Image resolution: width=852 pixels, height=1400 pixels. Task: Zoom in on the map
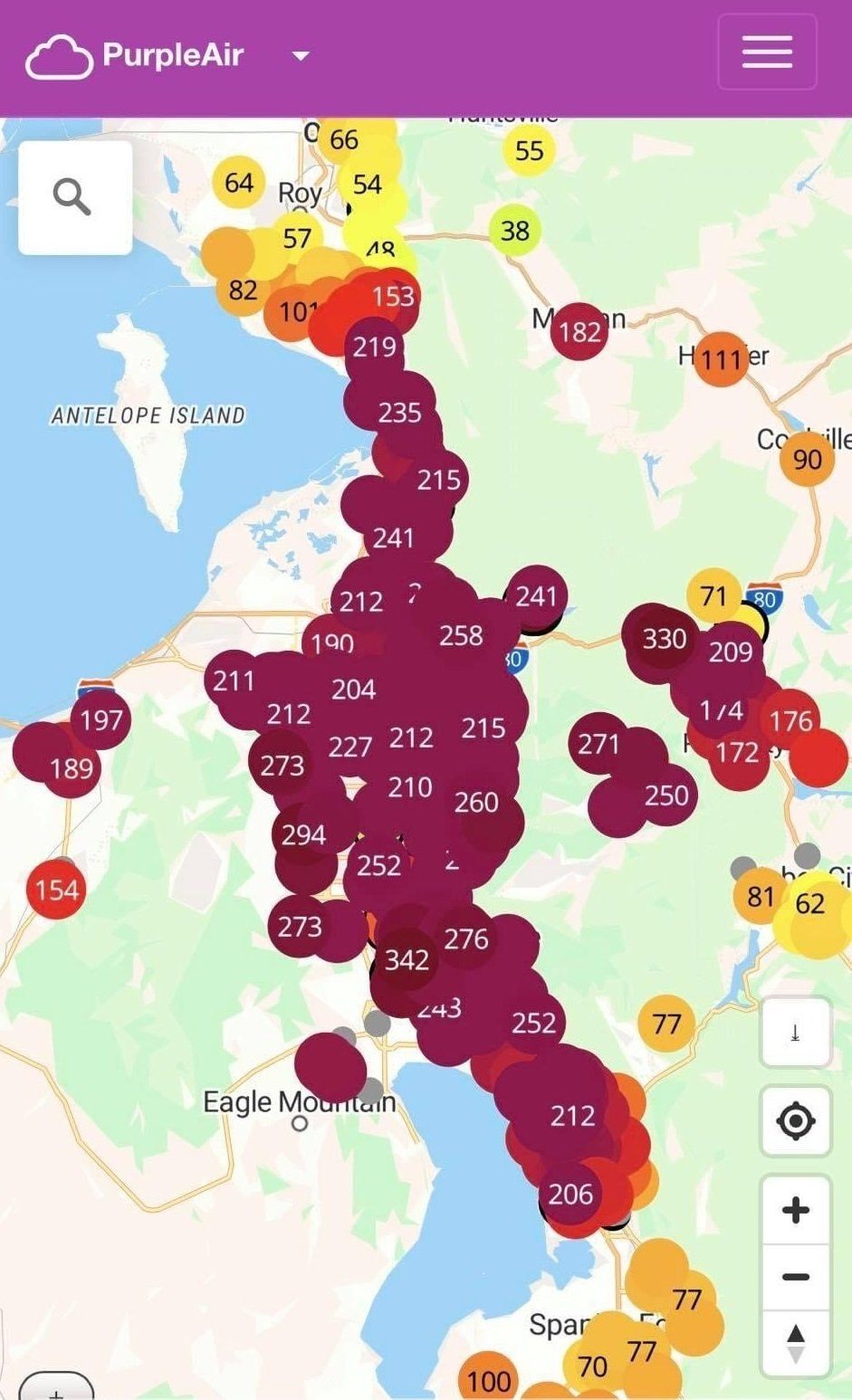coord(796,1210)
